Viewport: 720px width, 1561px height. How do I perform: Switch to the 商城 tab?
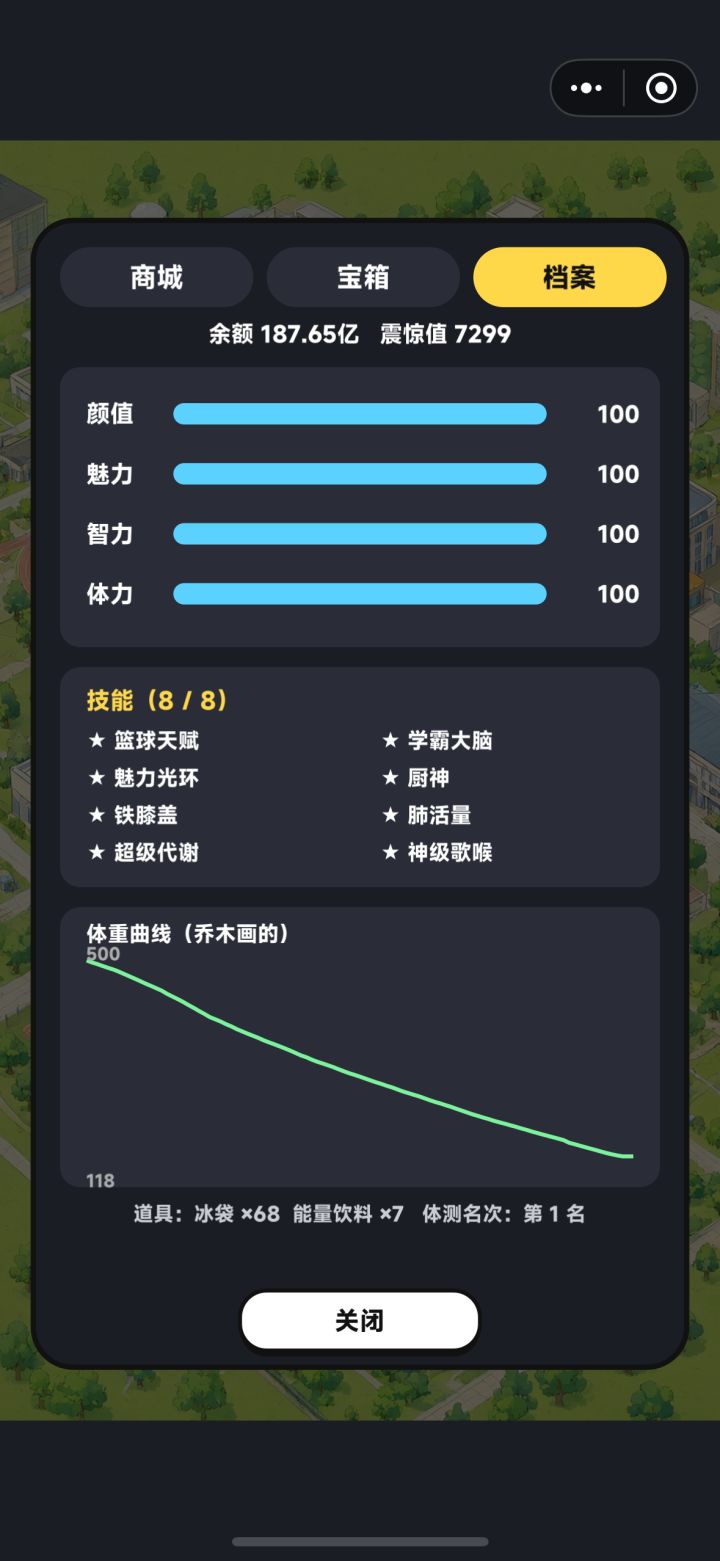click(x=157, y=277)
